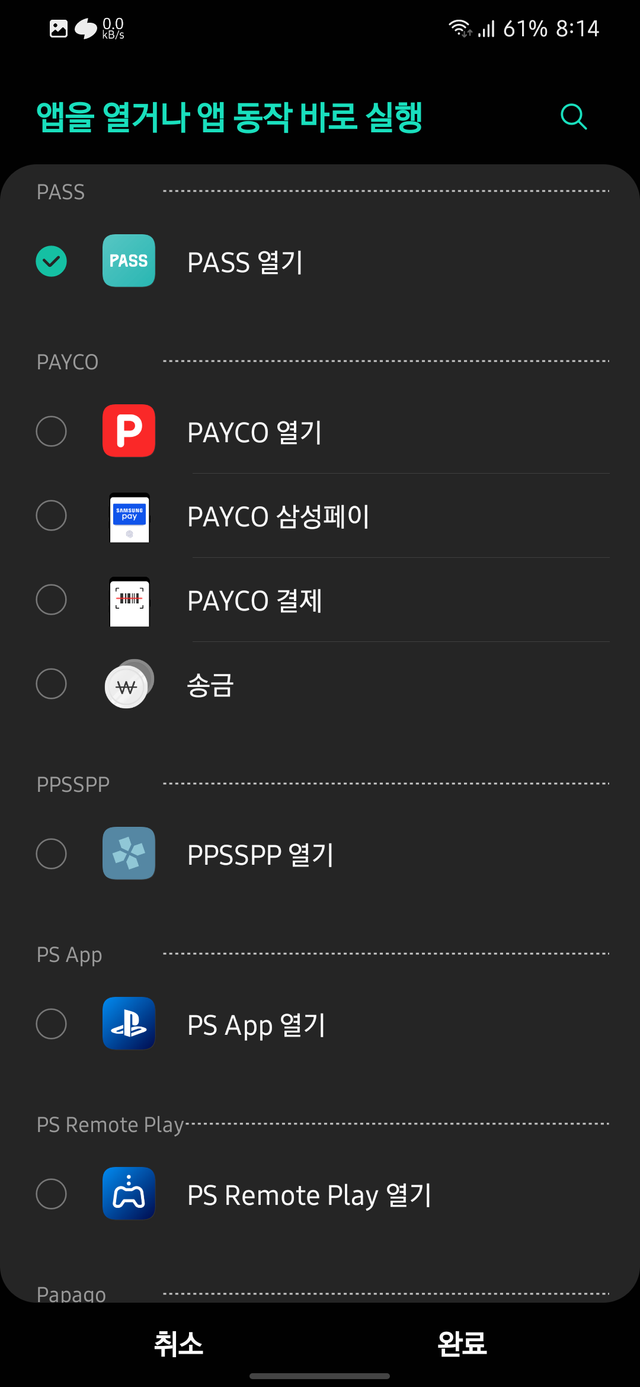
Task: Confirm selection with 완료
Action: (462, 1343)
